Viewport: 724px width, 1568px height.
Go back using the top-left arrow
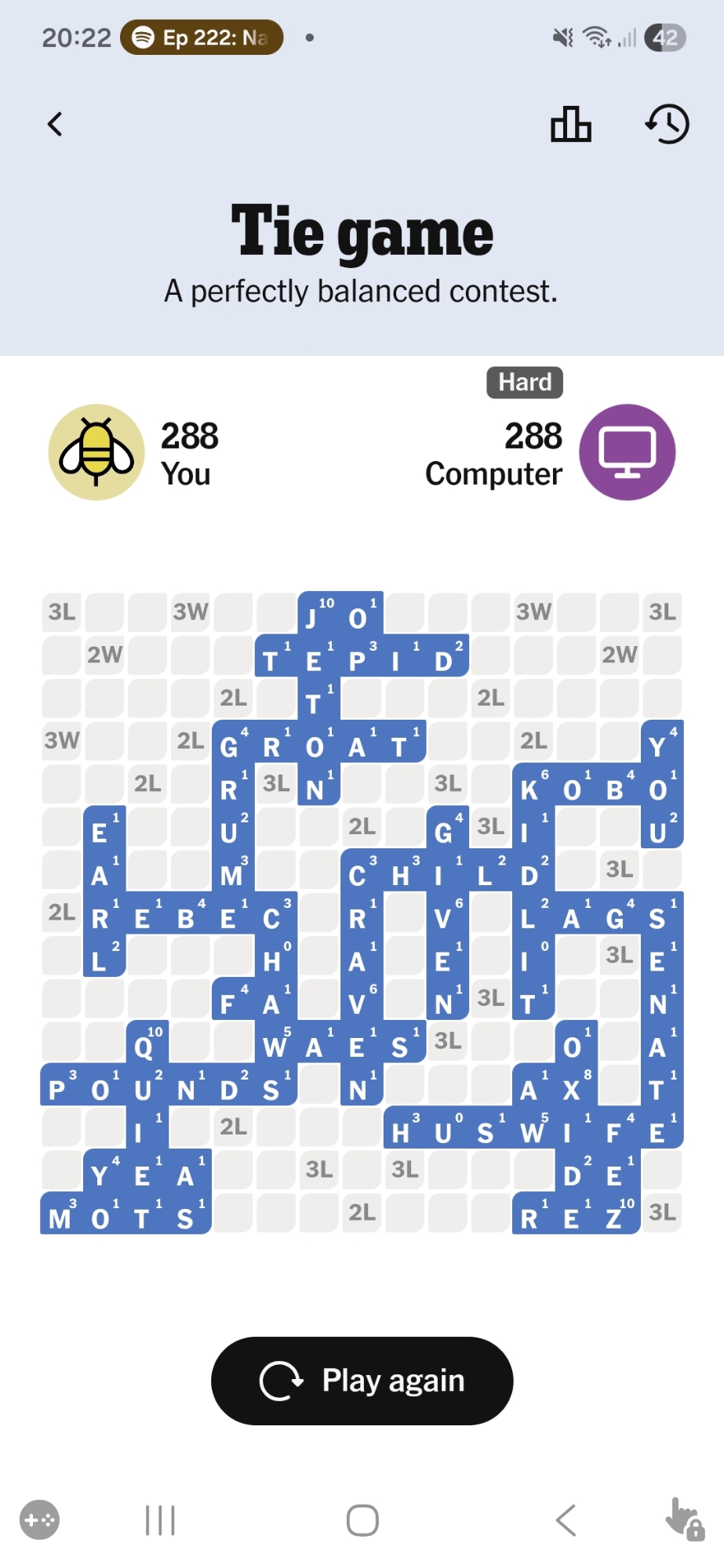pyautogui.click(x=55, y=124)
